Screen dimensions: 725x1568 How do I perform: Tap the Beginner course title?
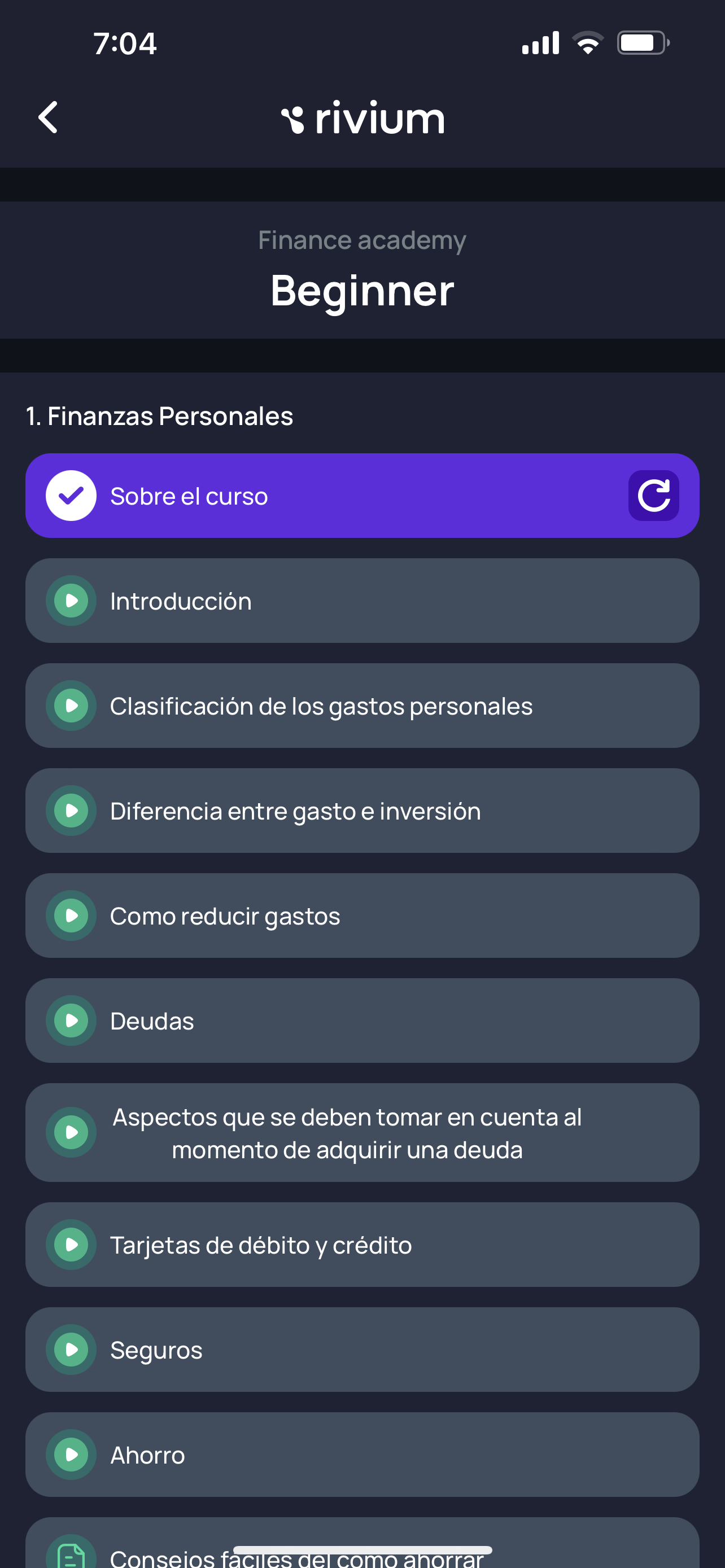[x=362, y=291]
